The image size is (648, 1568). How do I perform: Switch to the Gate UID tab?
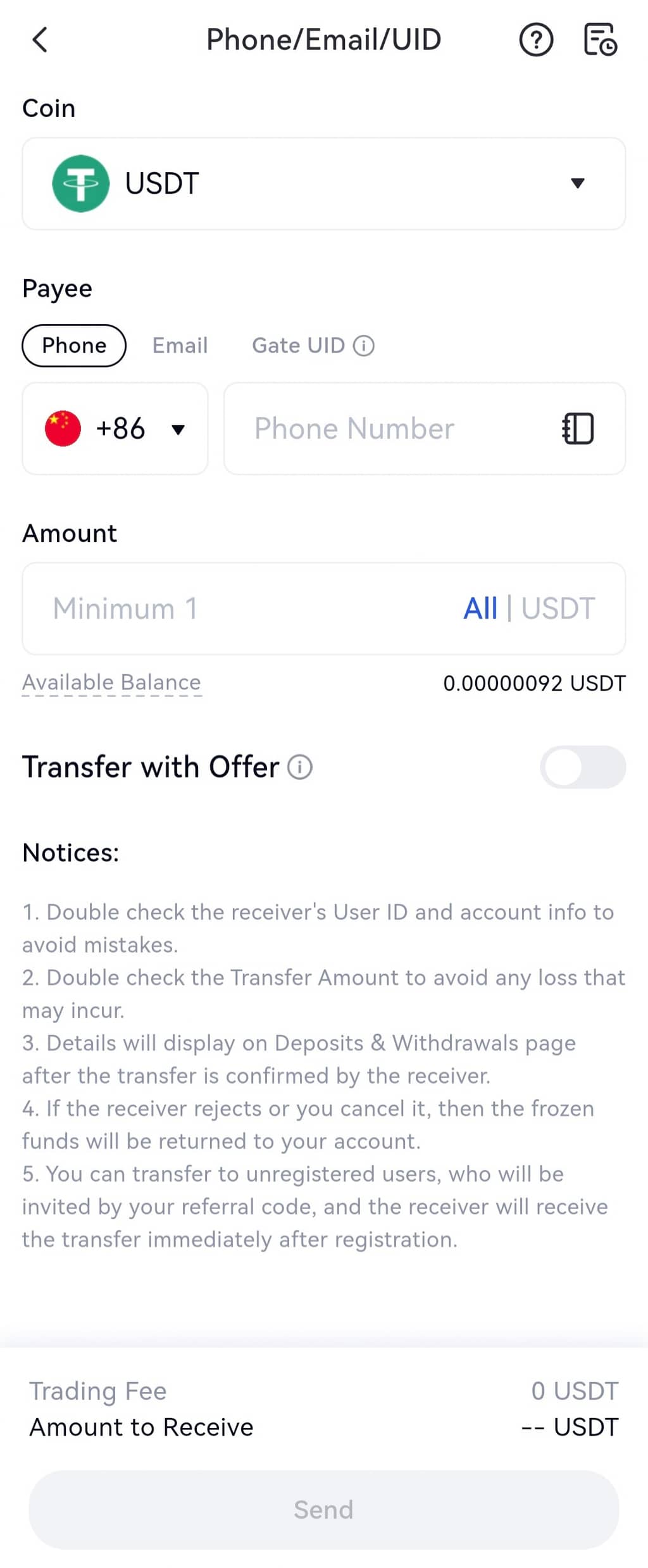(299, 346)
